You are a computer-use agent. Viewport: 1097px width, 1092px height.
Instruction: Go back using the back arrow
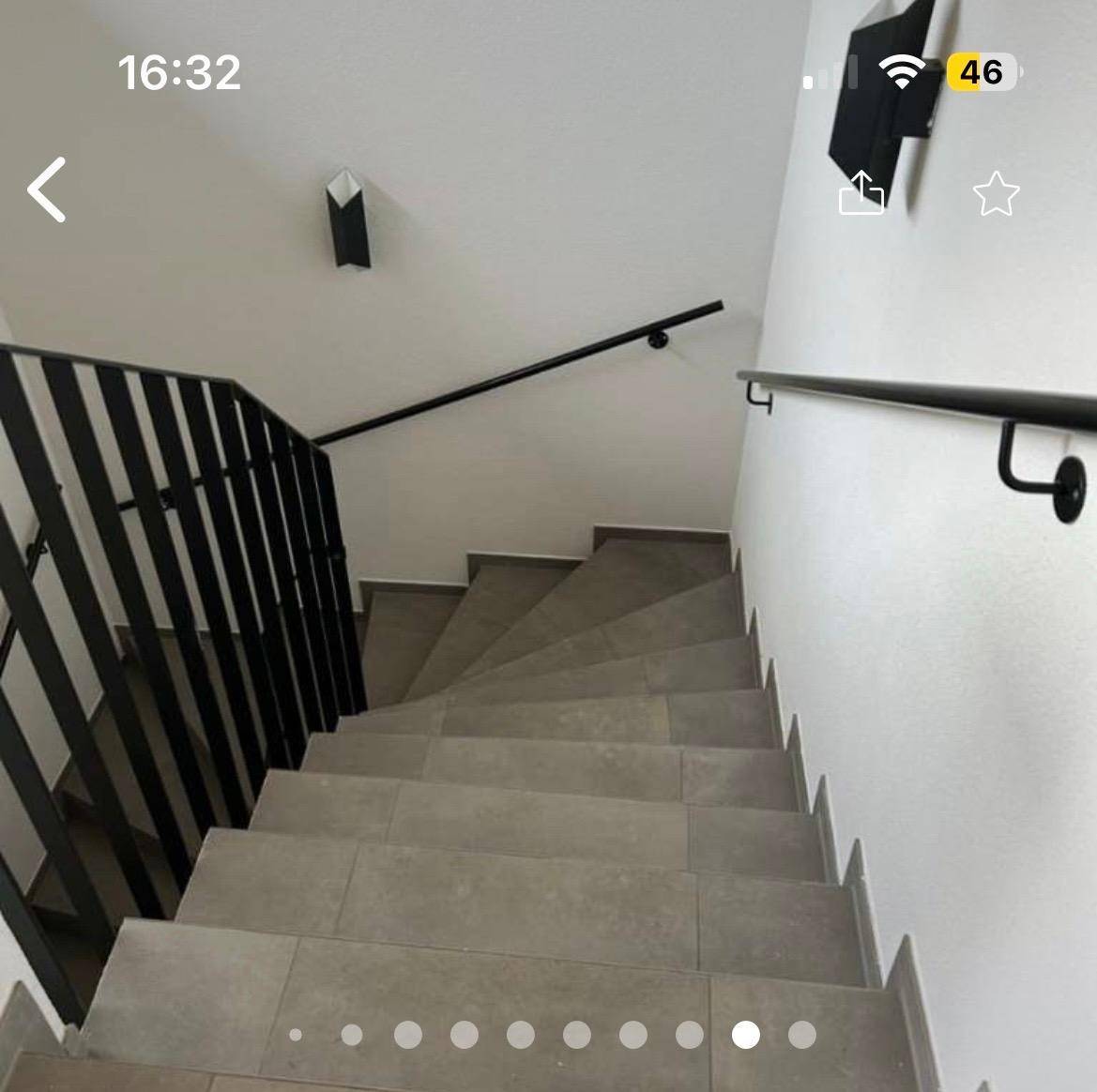47,190
